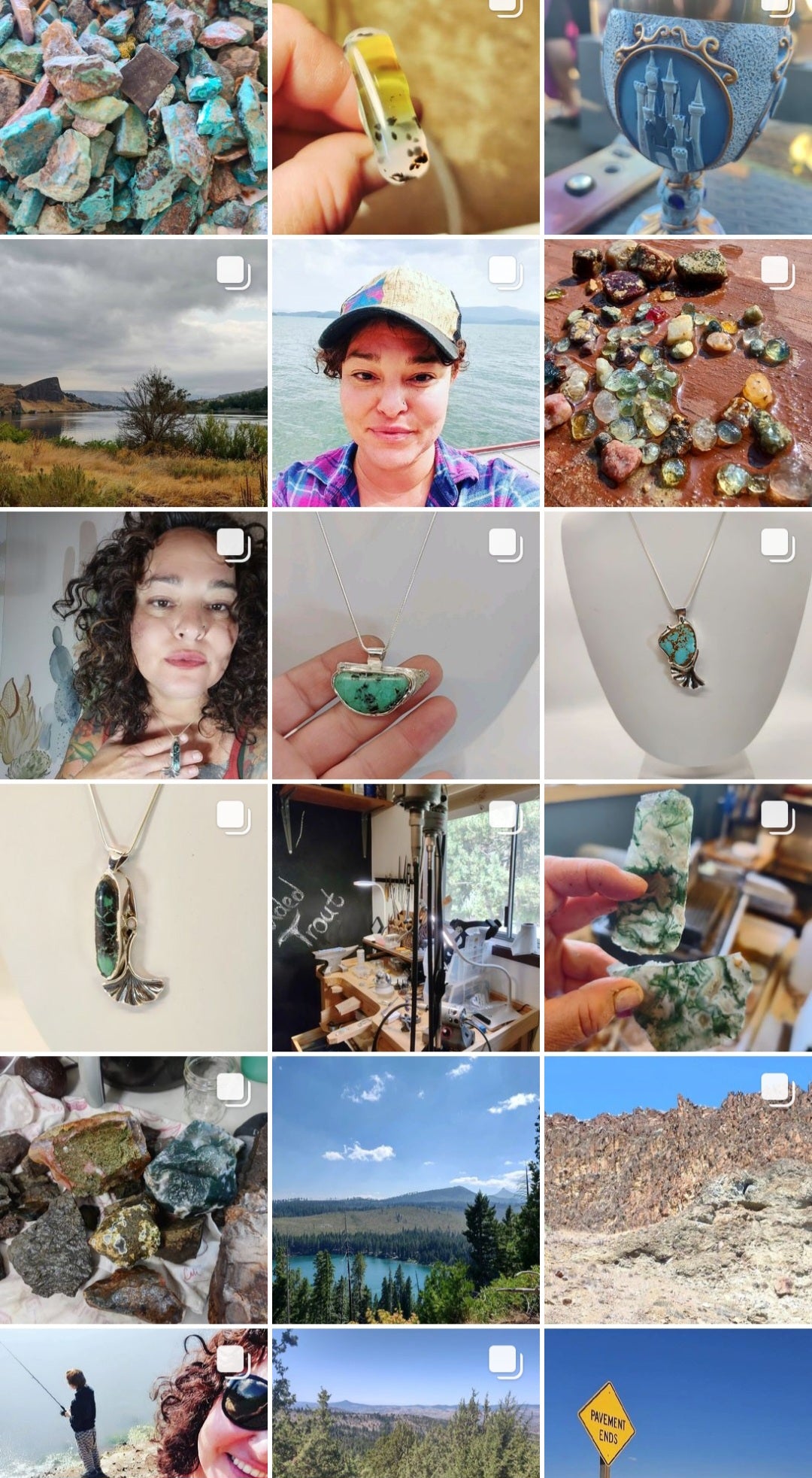The image size is (812, 1478).
Task: Open the turquoise pendant on white bust
Action: click(678, 645)
